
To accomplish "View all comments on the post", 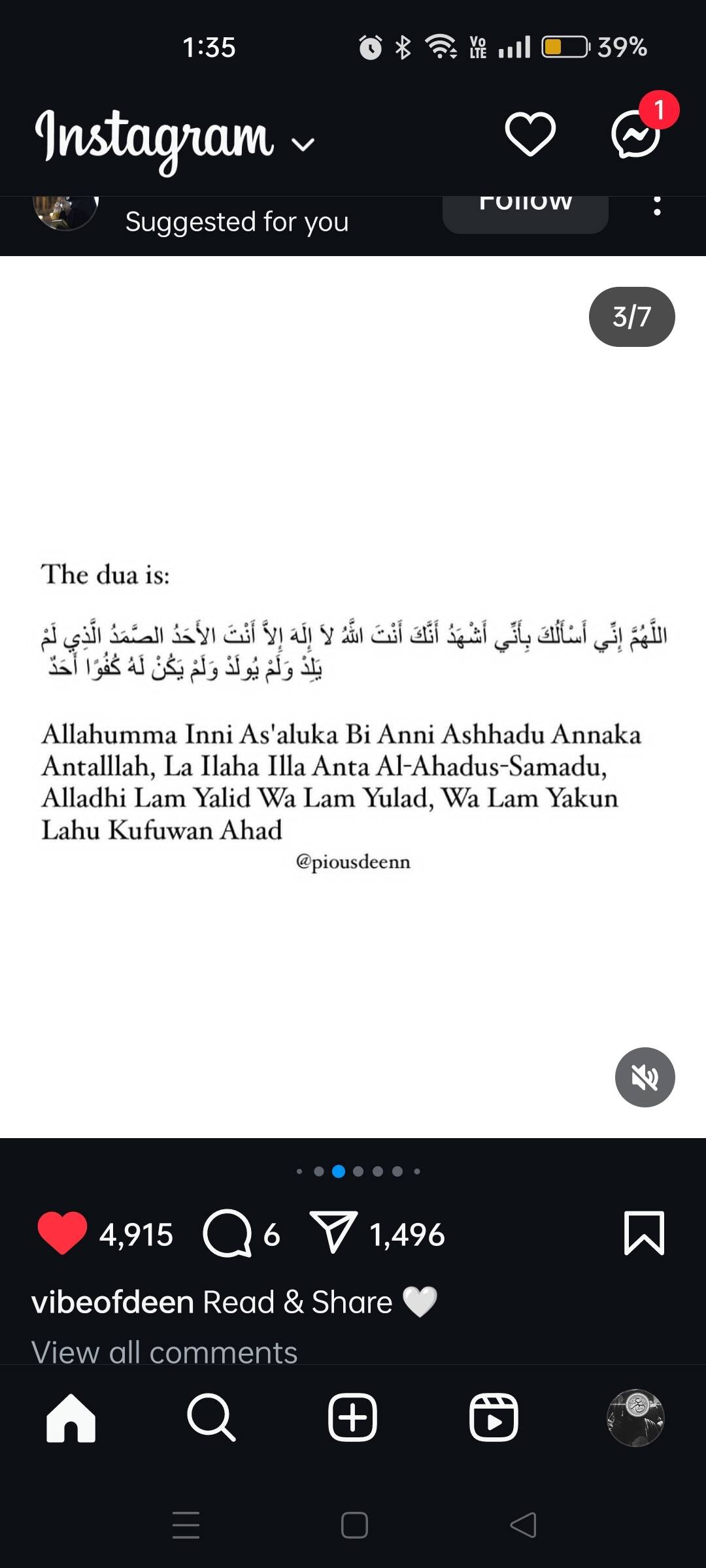I will (164, 1352).
